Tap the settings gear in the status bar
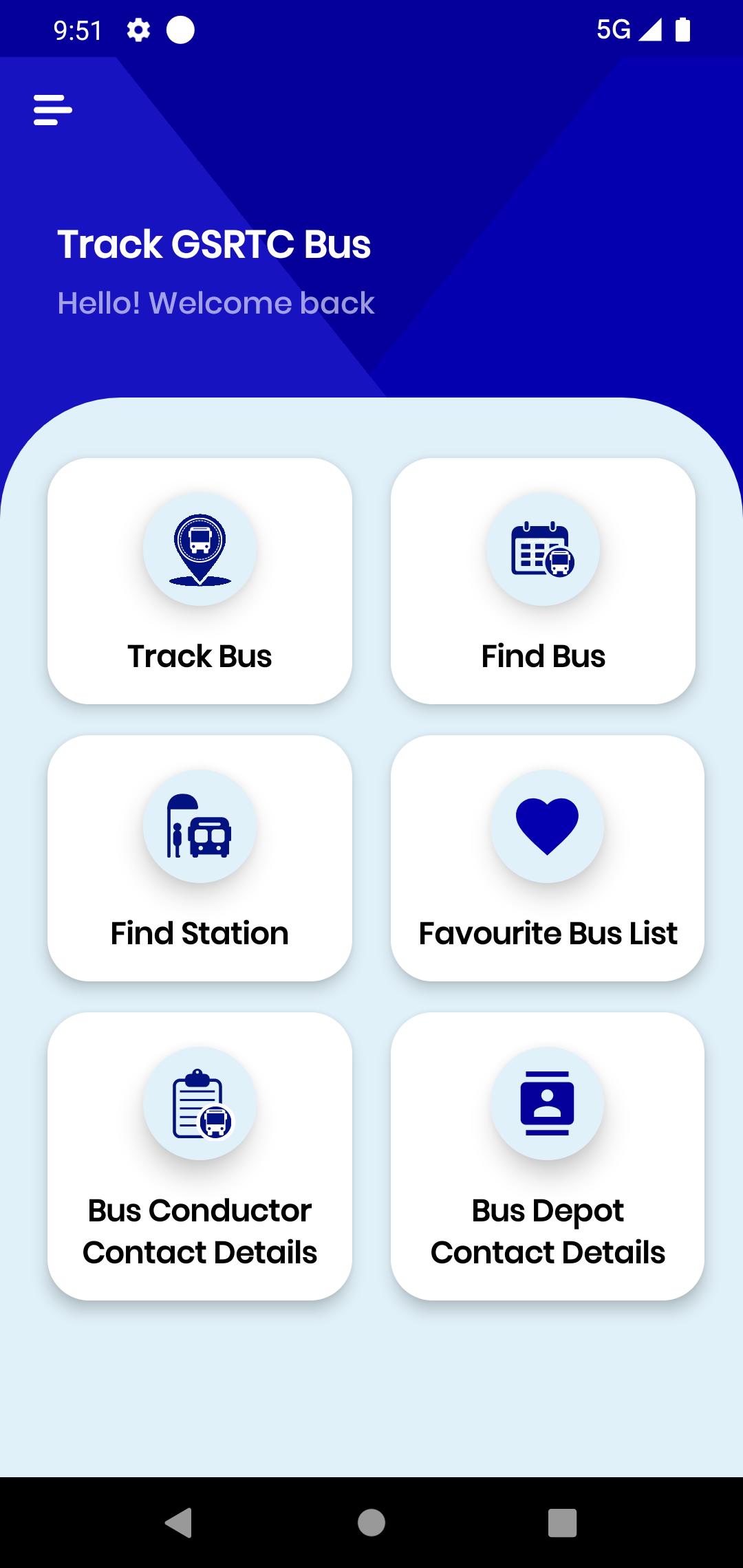Image resolution: width=743 pixels, height=1568 pixels. [136, 29]
